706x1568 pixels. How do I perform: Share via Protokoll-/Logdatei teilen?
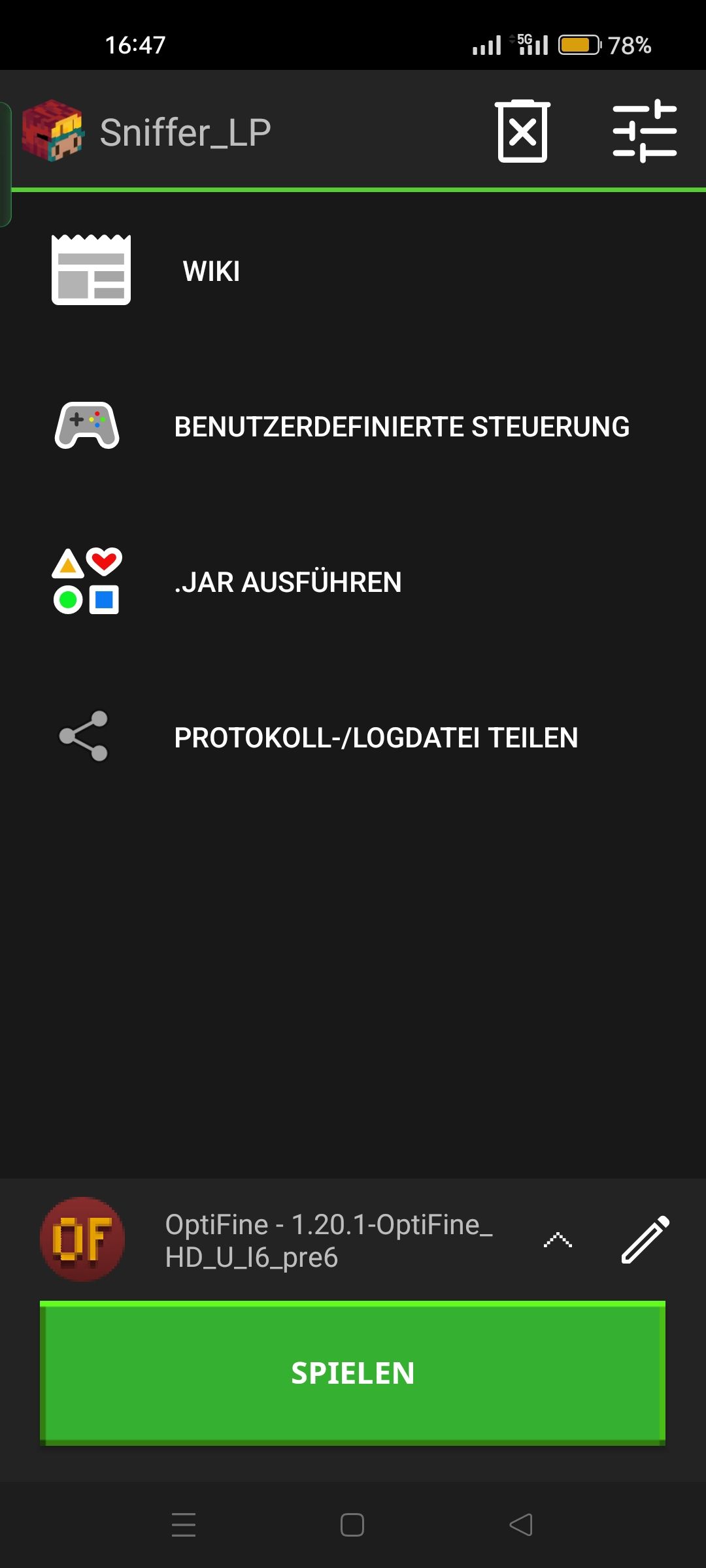[376, 738]
